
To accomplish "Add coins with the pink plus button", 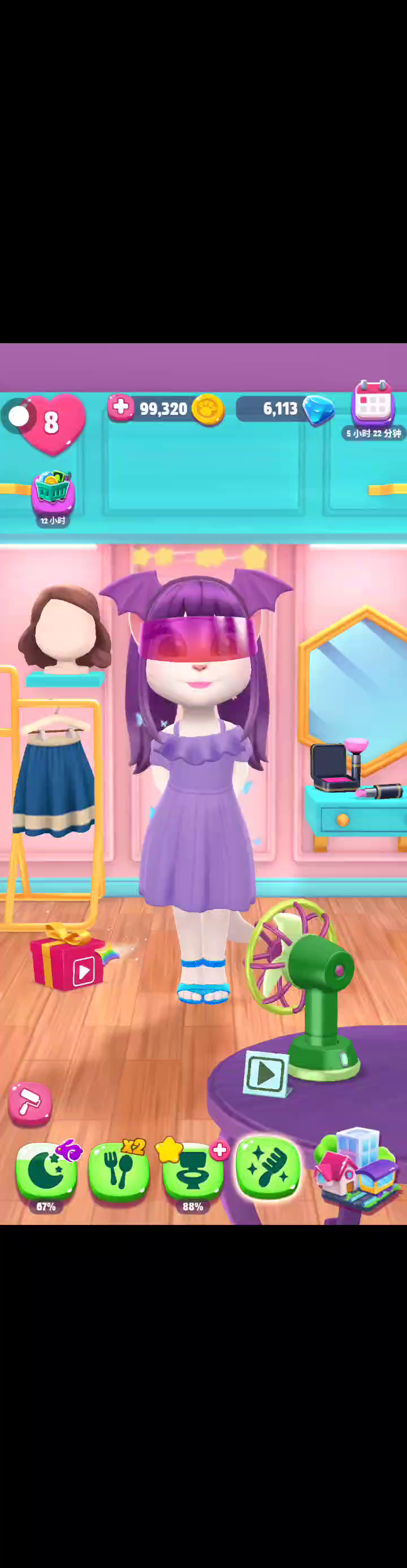I will coord(120,407).
